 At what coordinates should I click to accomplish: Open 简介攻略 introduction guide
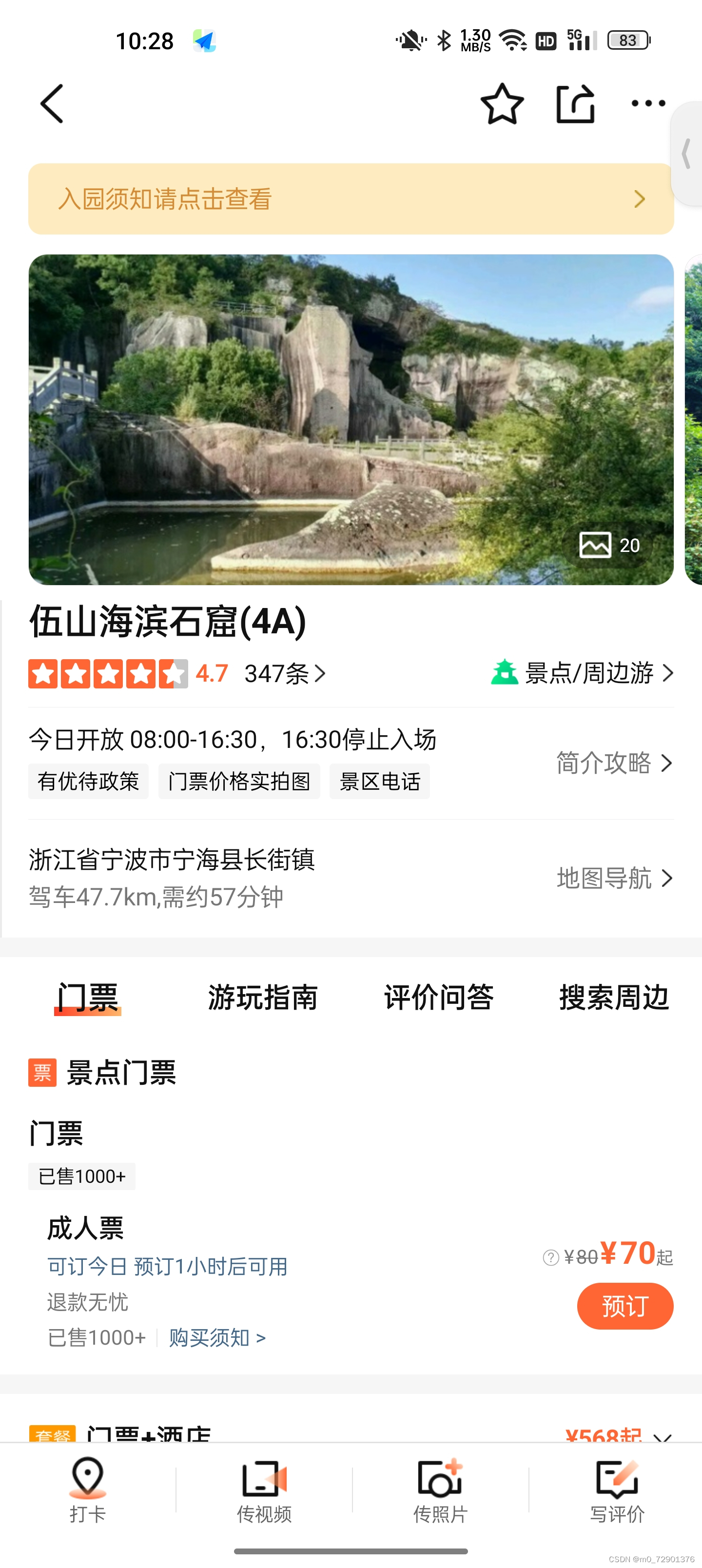pyautogui.click(x=614, y=763)
